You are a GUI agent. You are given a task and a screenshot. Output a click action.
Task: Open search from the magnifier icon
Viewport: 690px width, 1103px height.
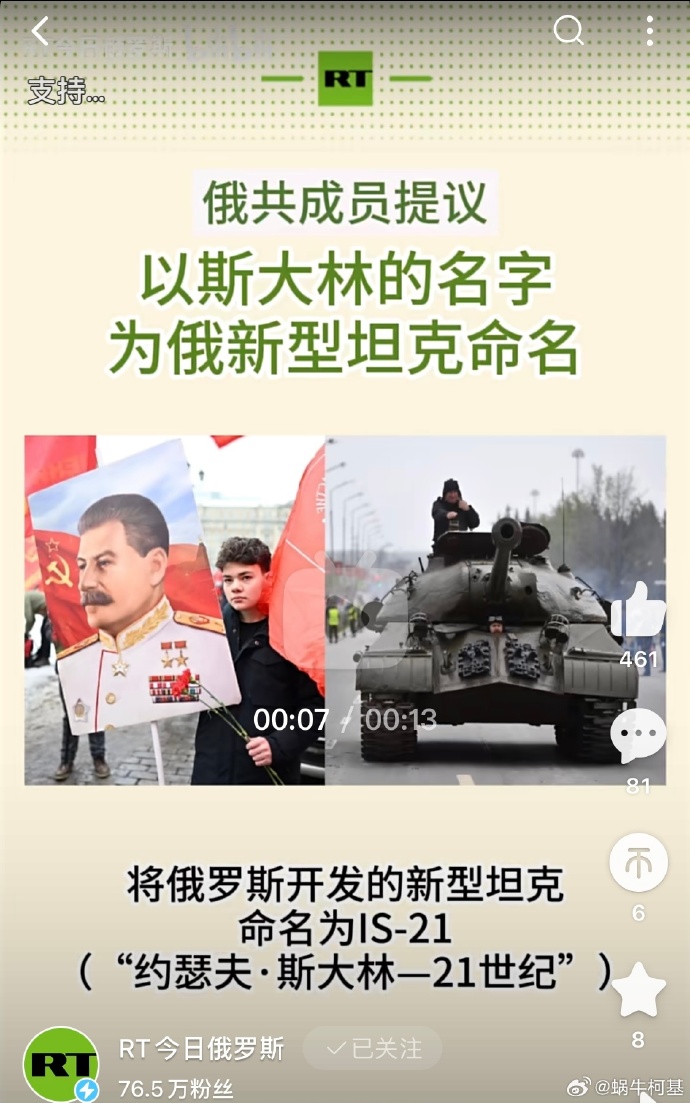point(568,32)
